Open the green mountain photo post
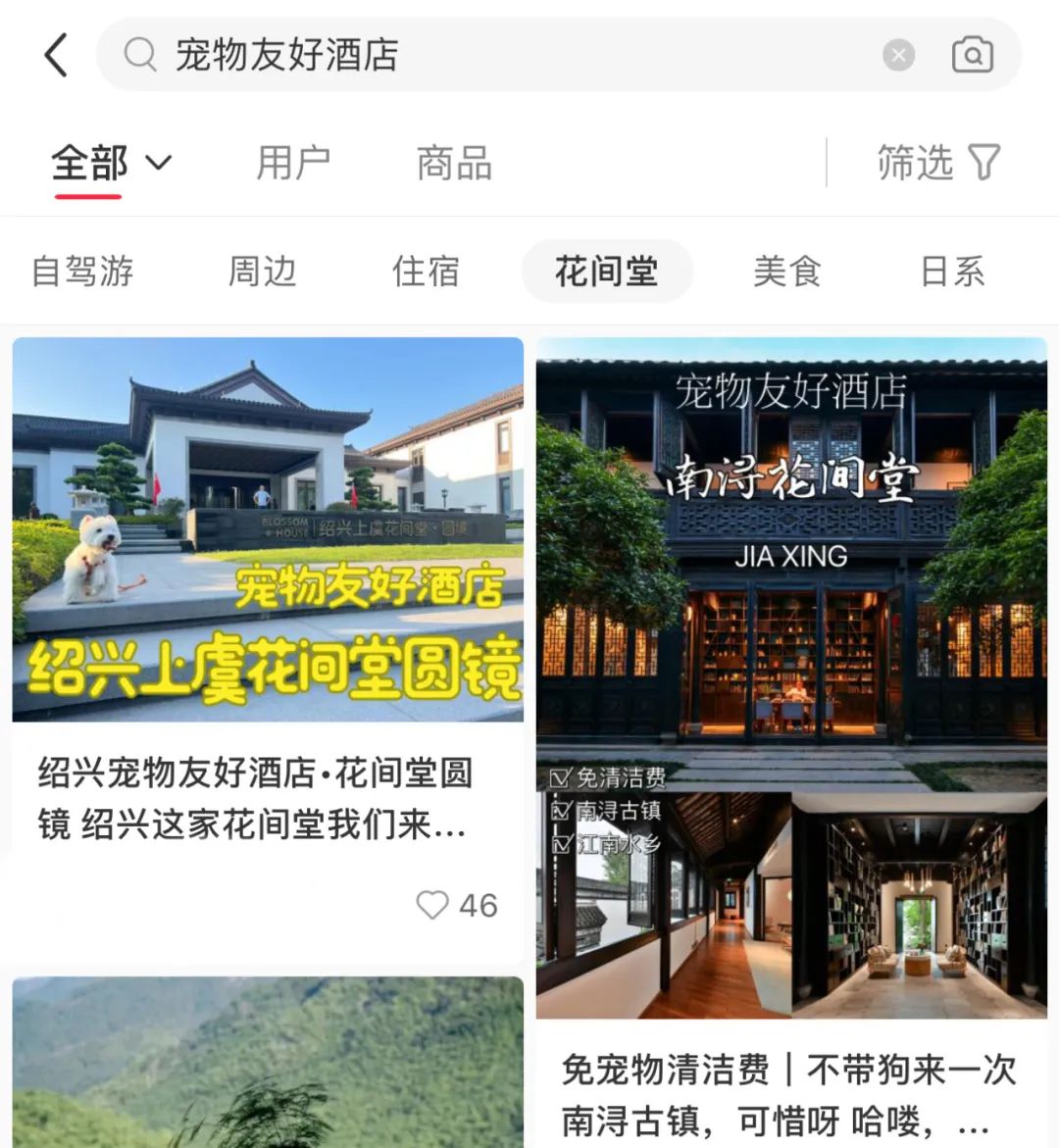 268,1064
